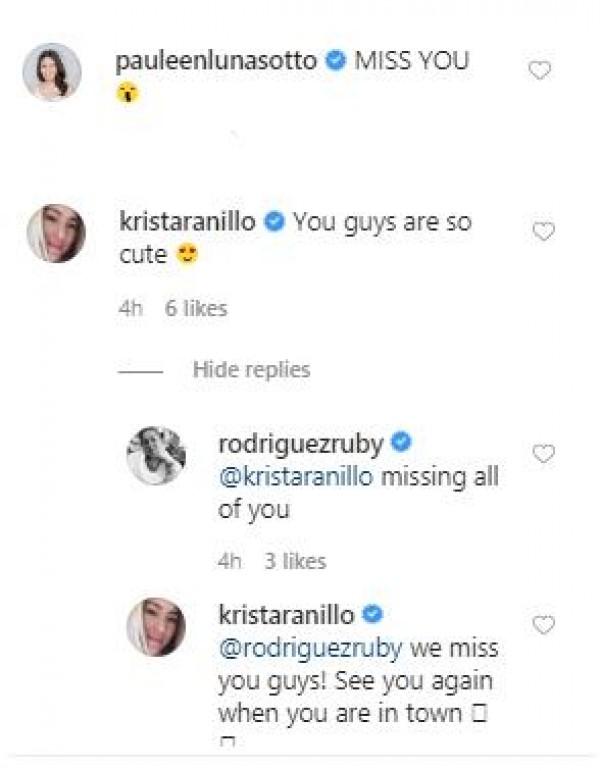Tap the @rodriguezruby mention in kristaranillo's reply
The height and width of the screenshot is (771, 600).
pyautogui.click(x=310, y=648)
